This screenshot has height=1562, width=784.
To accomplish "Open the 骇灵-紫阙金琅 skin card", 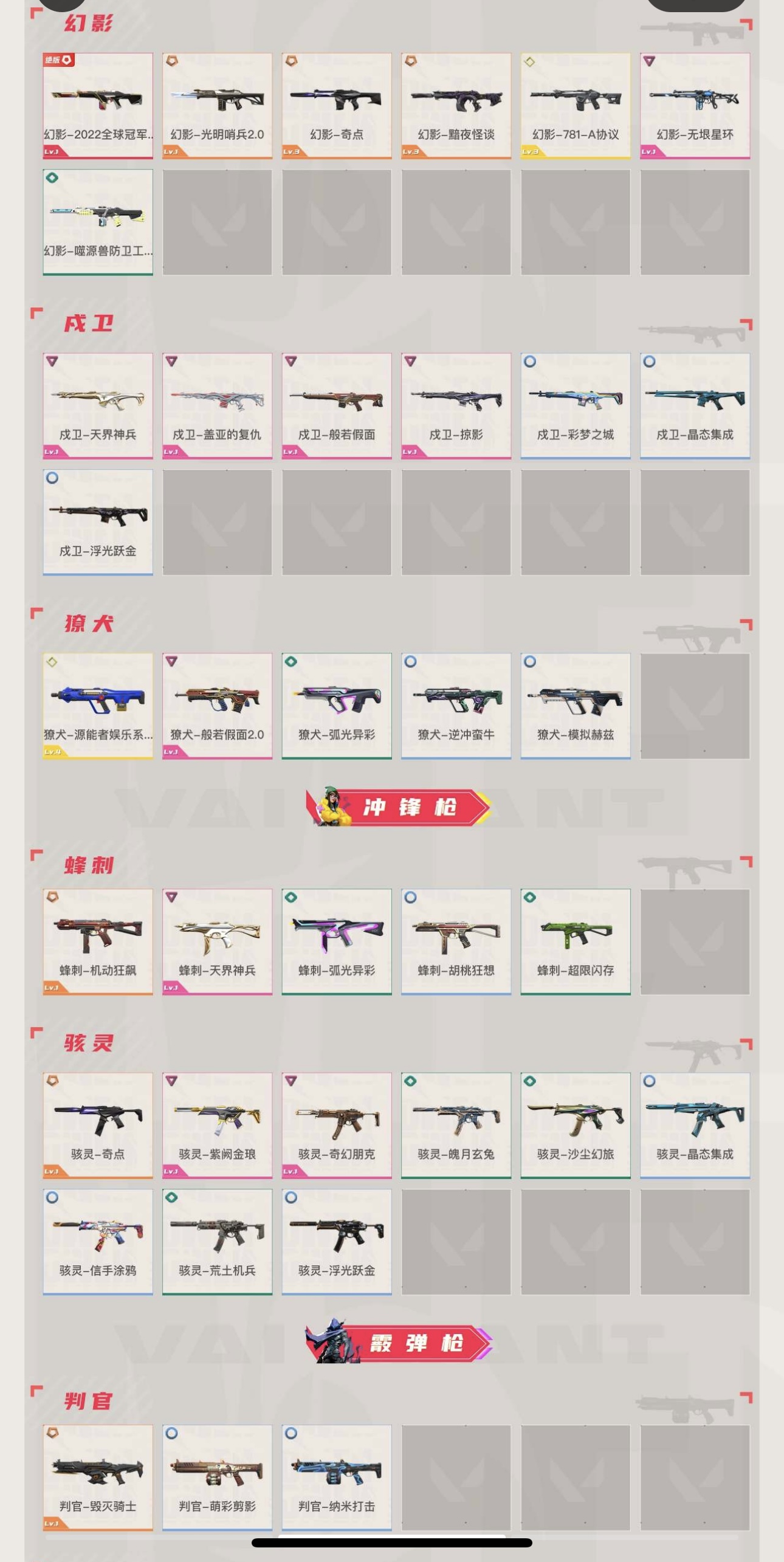I will [217, 1126].
